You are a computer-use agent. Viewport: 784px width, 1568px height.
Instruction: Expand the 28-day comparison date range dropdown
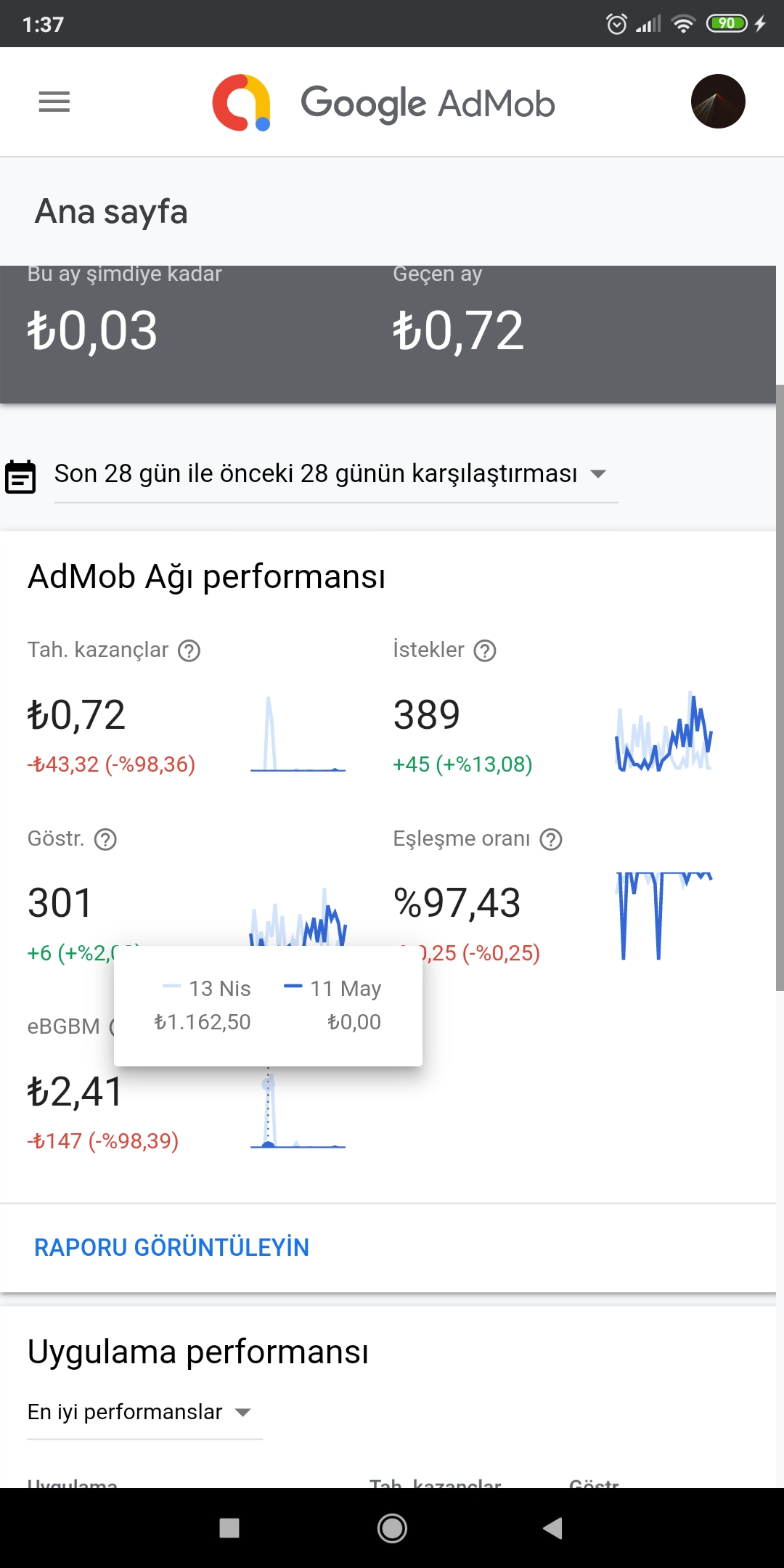pos(336,474)
